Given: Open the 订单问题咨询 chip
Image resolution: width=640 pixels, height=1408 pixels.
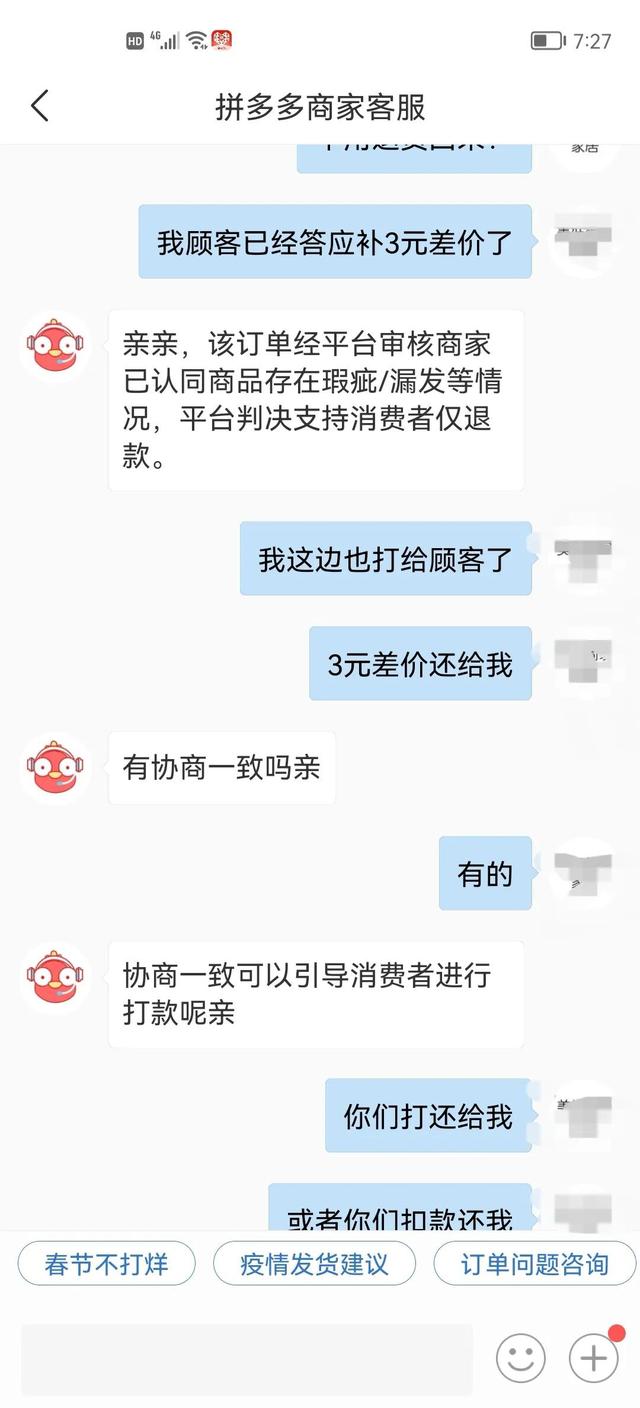Looking at the screenshot, I should pos(534,1264).
